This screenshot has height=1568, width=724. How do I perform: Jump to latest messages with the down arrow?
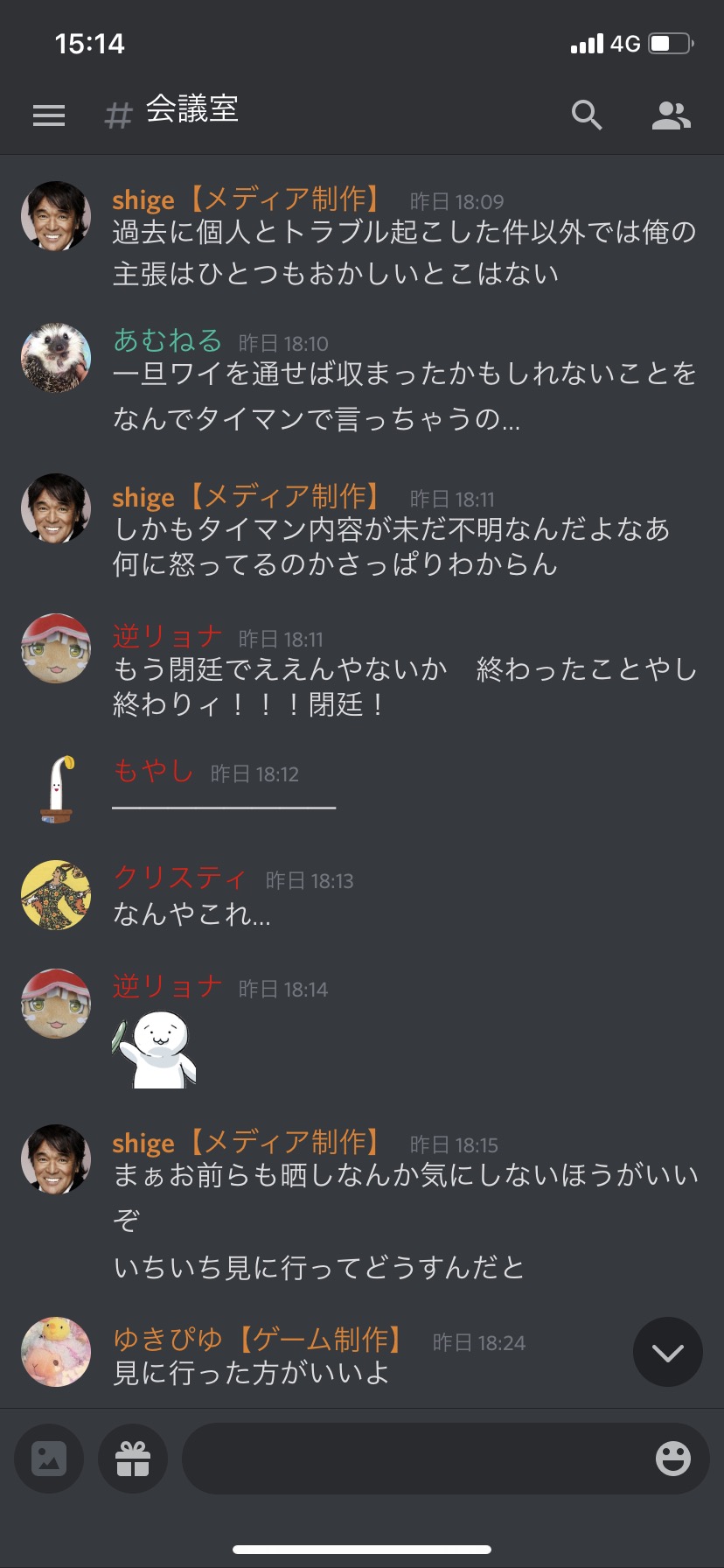coord(668,1352)
